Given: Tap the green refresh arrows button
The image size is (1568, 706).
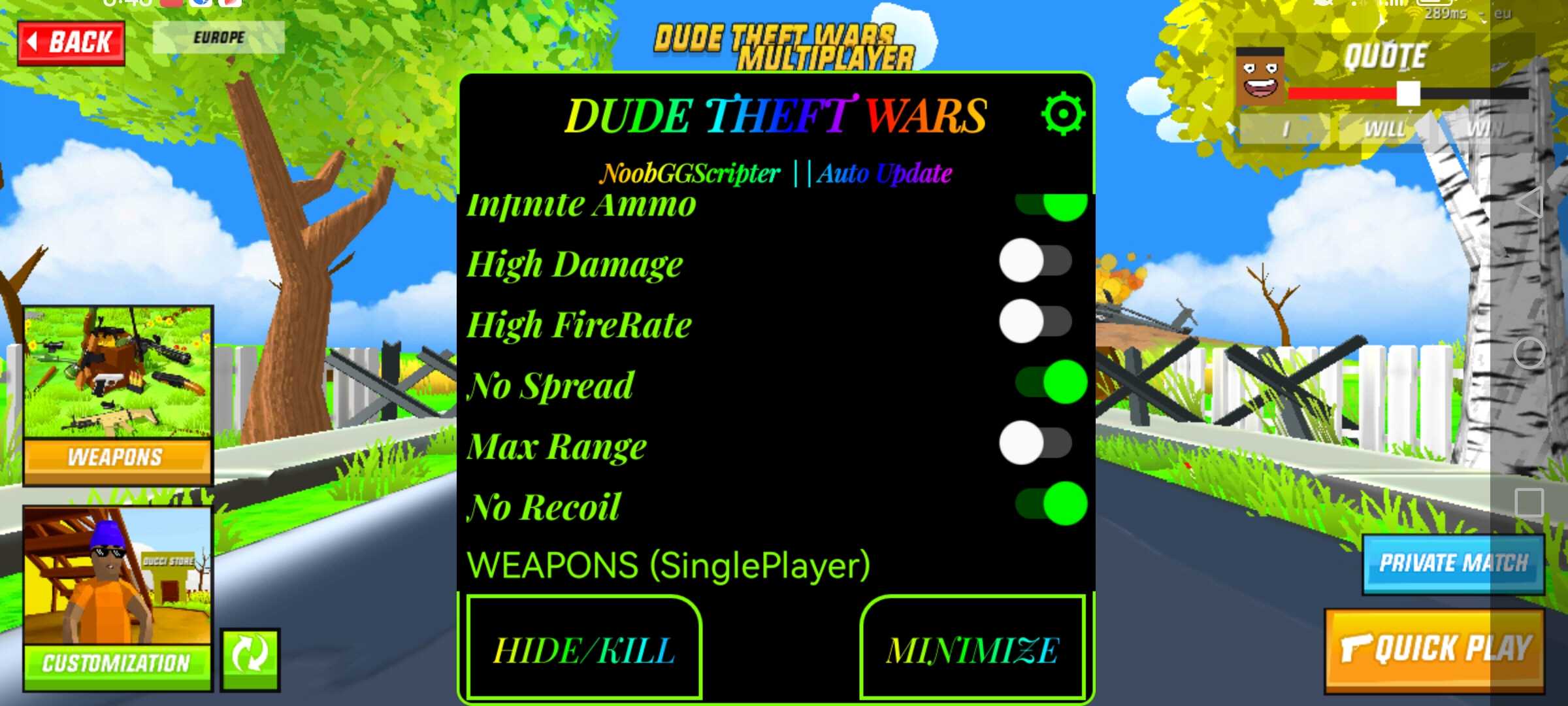Looking at the screenshot, I should point(250,659).
